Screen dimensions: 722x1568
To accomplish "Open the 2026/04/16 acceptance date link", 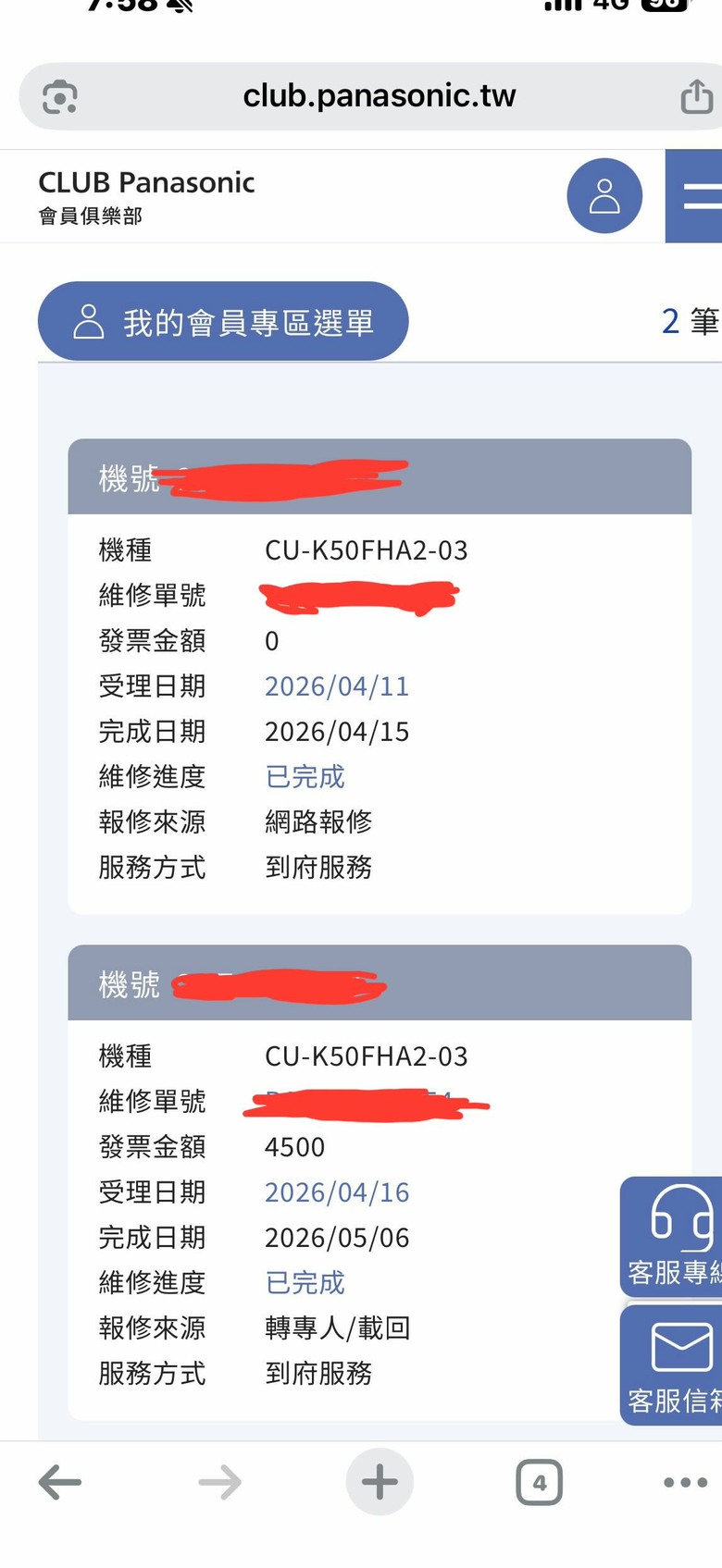I will tap(337, 1192).
